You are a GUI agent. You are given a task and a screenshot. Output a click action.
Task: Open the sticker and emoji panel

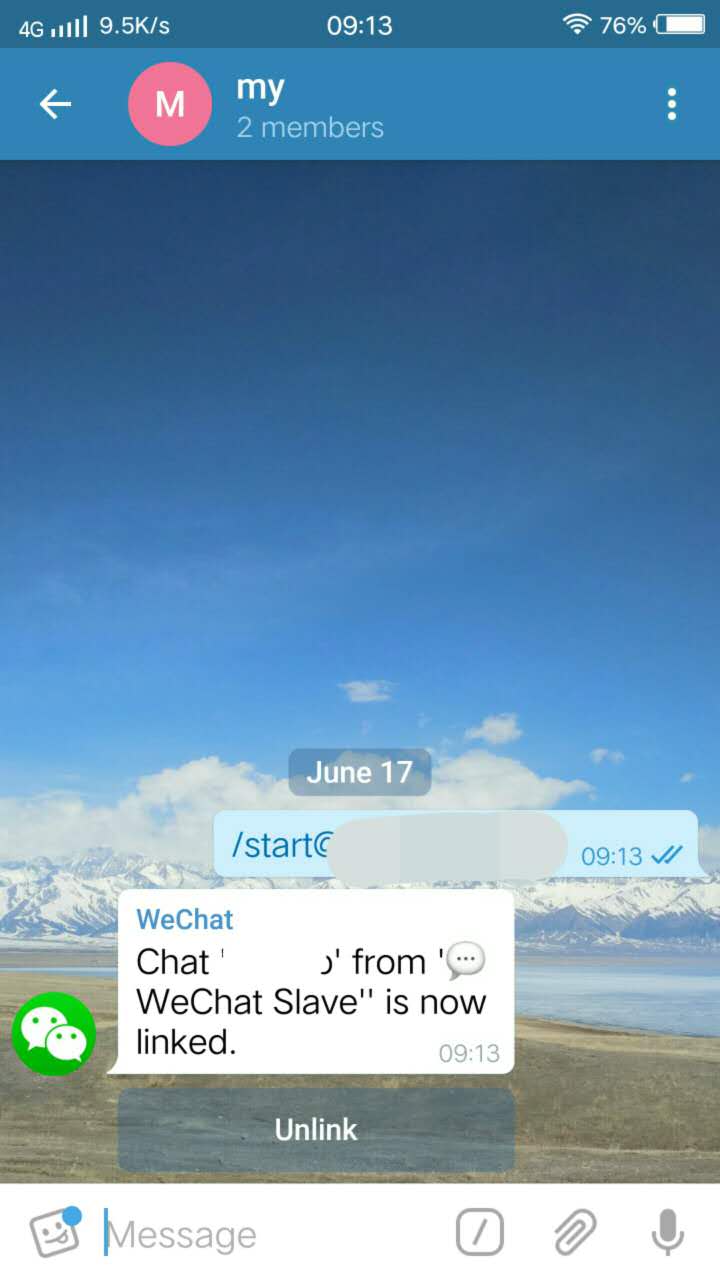click(54, 1233)
